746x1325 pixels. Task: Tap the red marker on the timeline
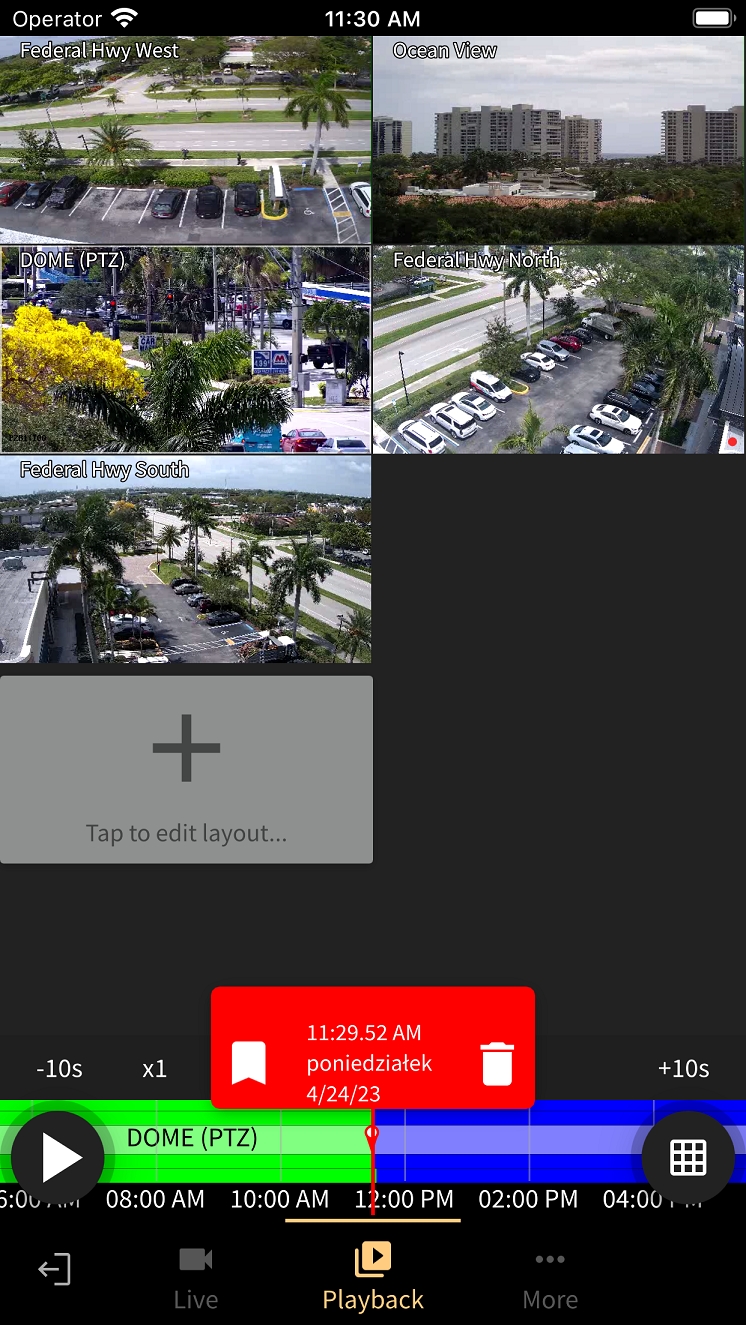(x=372, y=1136)
